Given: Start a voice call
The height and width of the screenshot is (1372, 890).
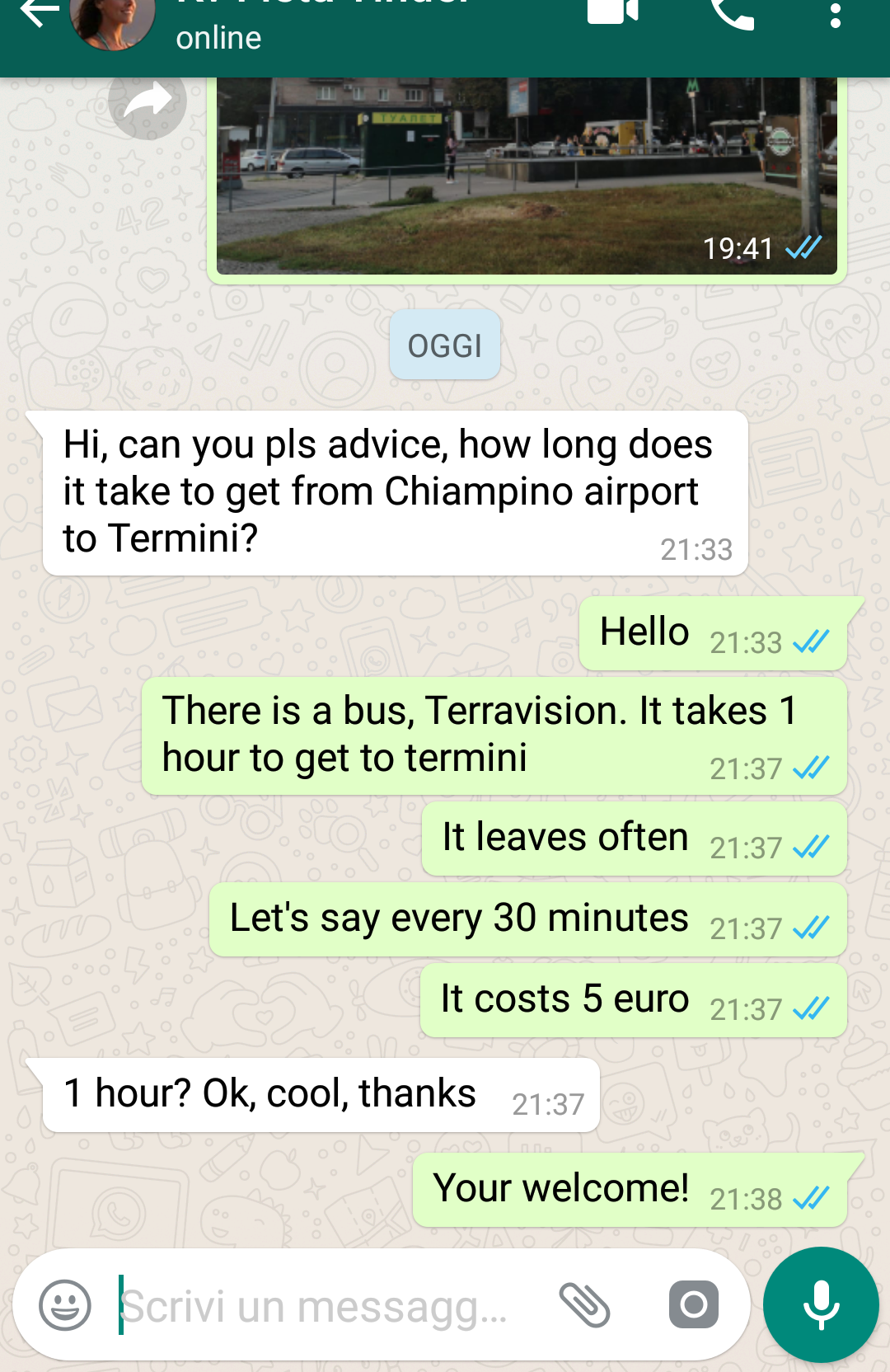Looking at the screenshot, I should (x=732, y=14).
